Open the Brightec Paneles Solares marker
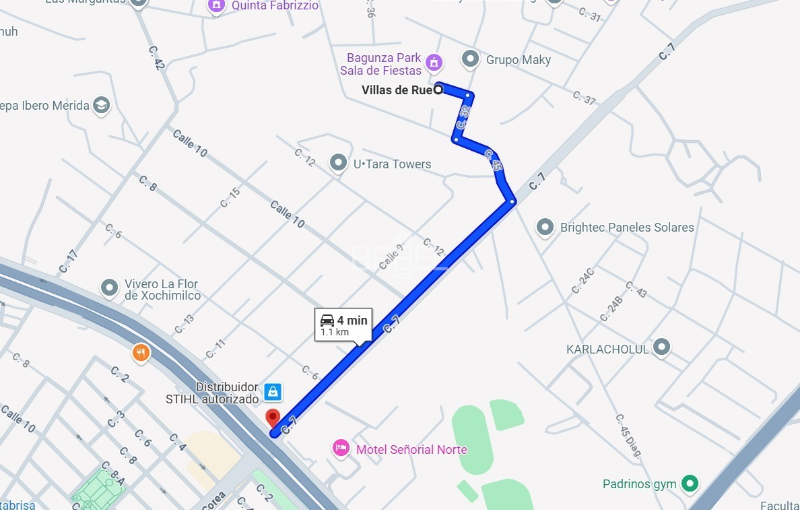This screenshot has height=510, width=800. coord(545,228)
